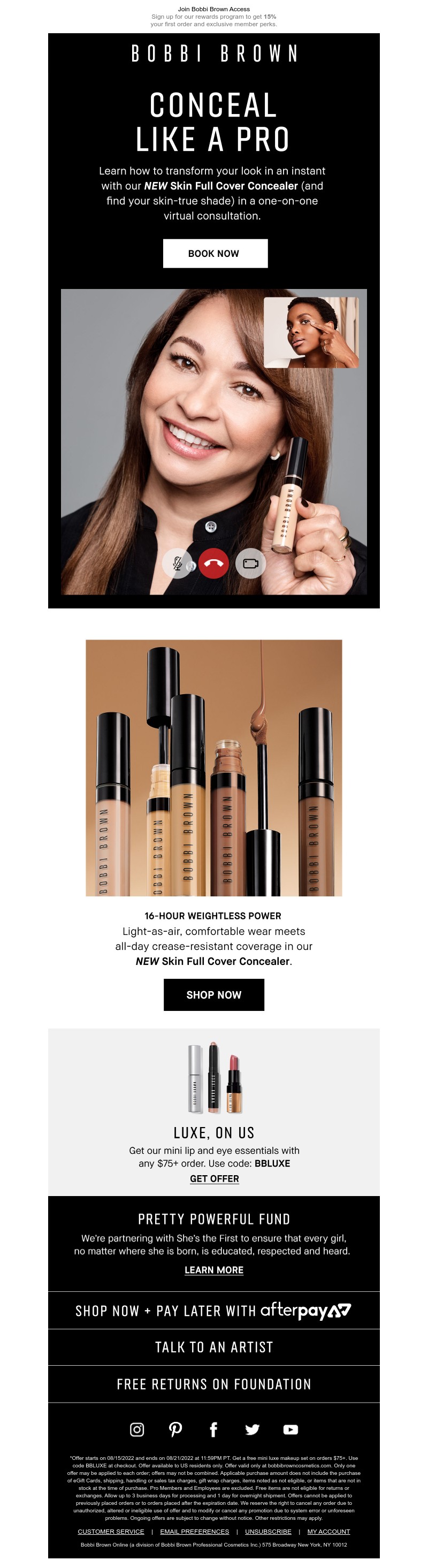Open the Pinterest icon
Viewport: 428px width, 1568px height.
tap(175, 1429)
